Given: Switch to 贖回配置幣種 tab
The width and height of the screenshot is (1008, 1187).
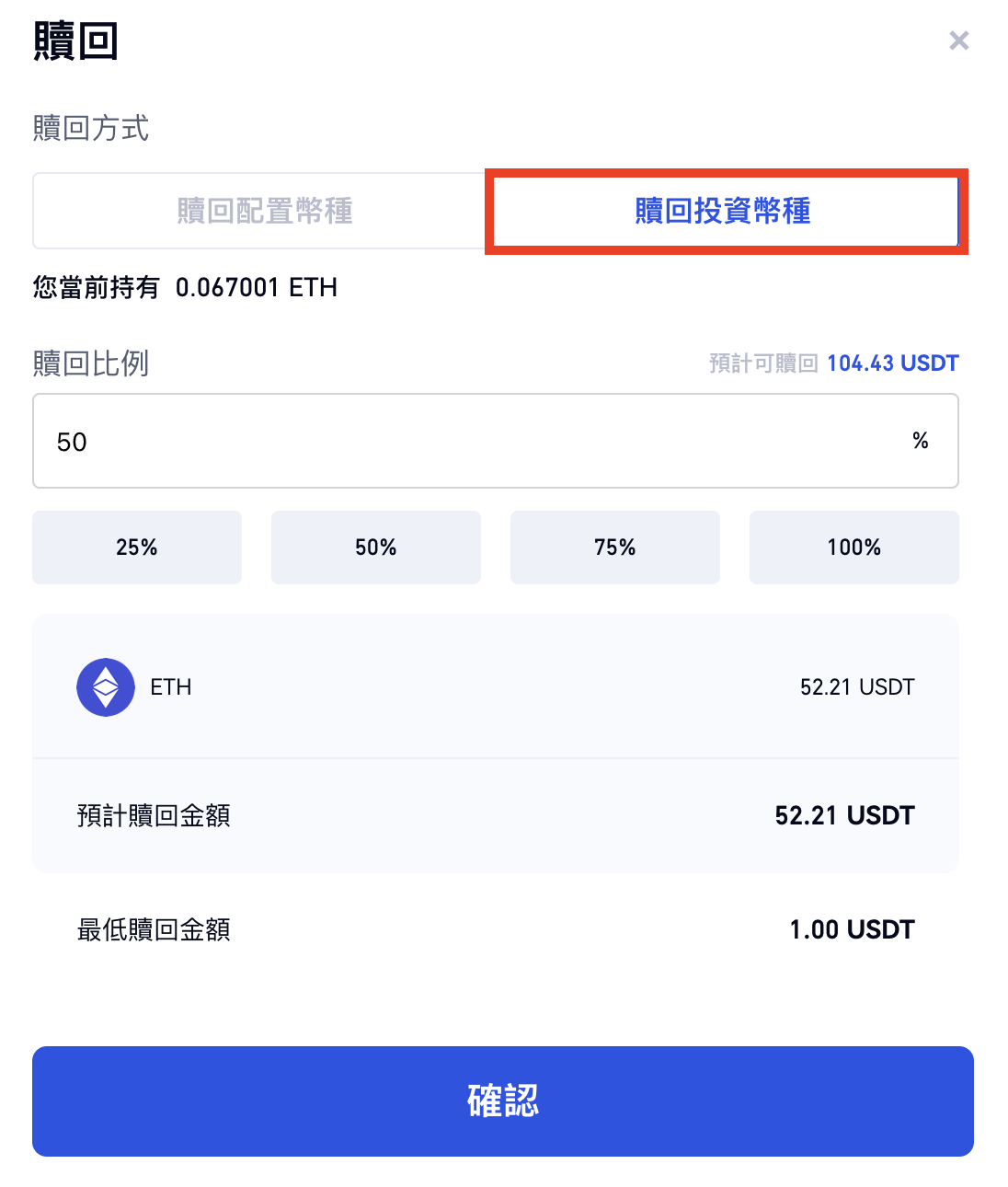Looking at the screenshot, I should pyautogui.click(x=264, y=211).
